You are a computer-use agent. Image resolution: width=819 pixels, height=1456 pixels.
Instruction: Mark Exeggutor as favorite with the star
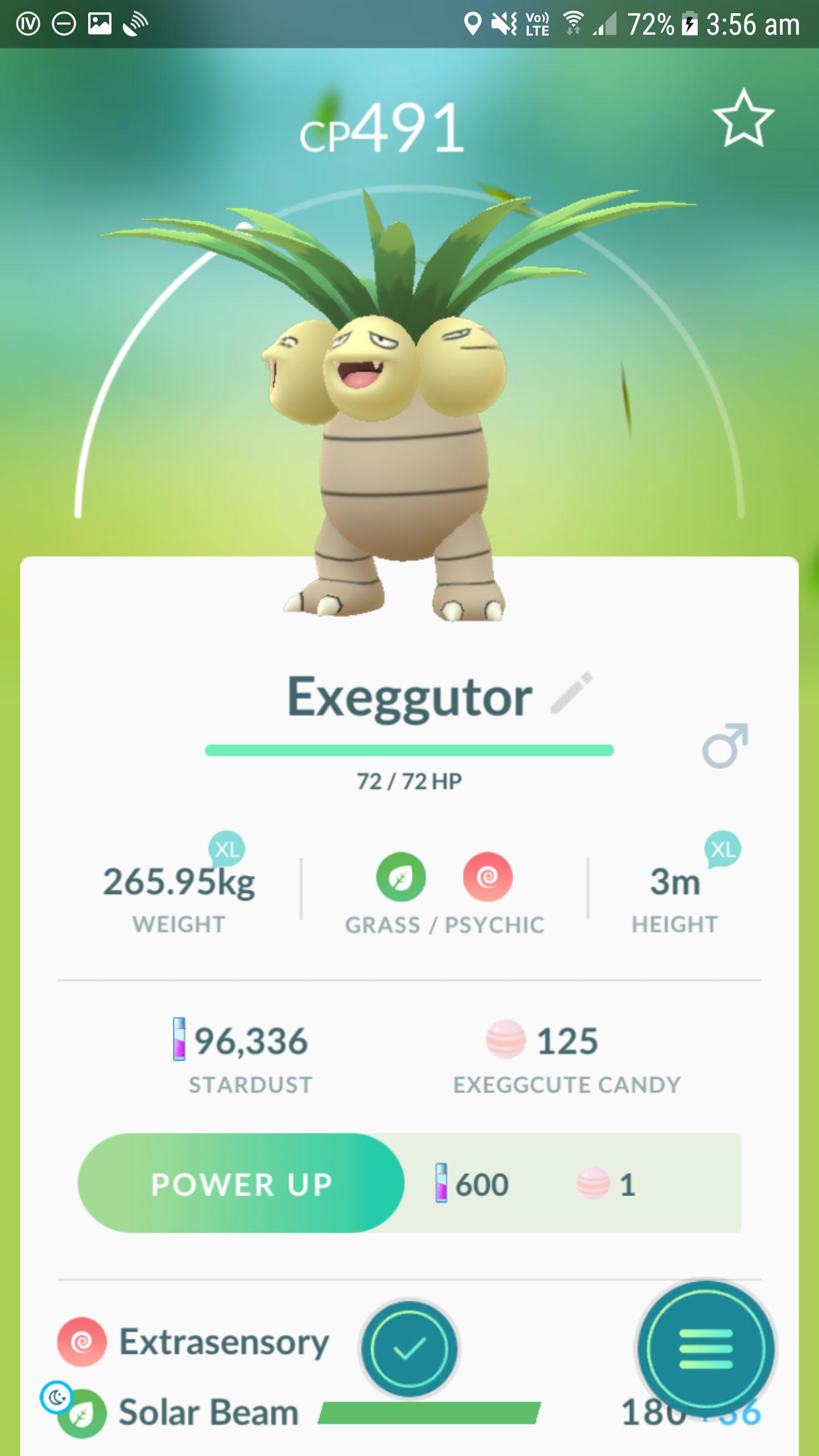743,118
